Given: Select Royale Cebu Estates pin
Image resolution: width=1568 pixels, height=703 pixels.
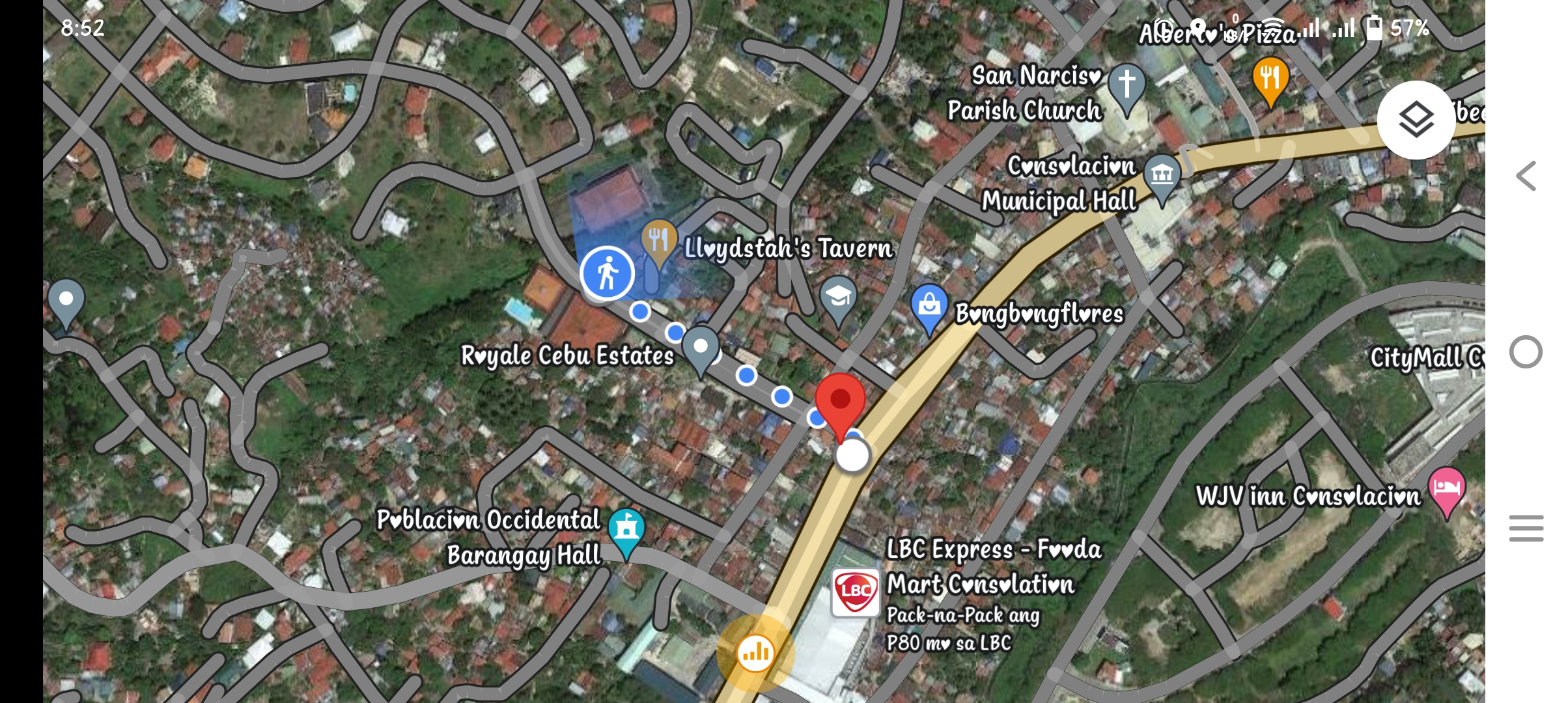Looking at the screenshot, I should click(700, 348).
